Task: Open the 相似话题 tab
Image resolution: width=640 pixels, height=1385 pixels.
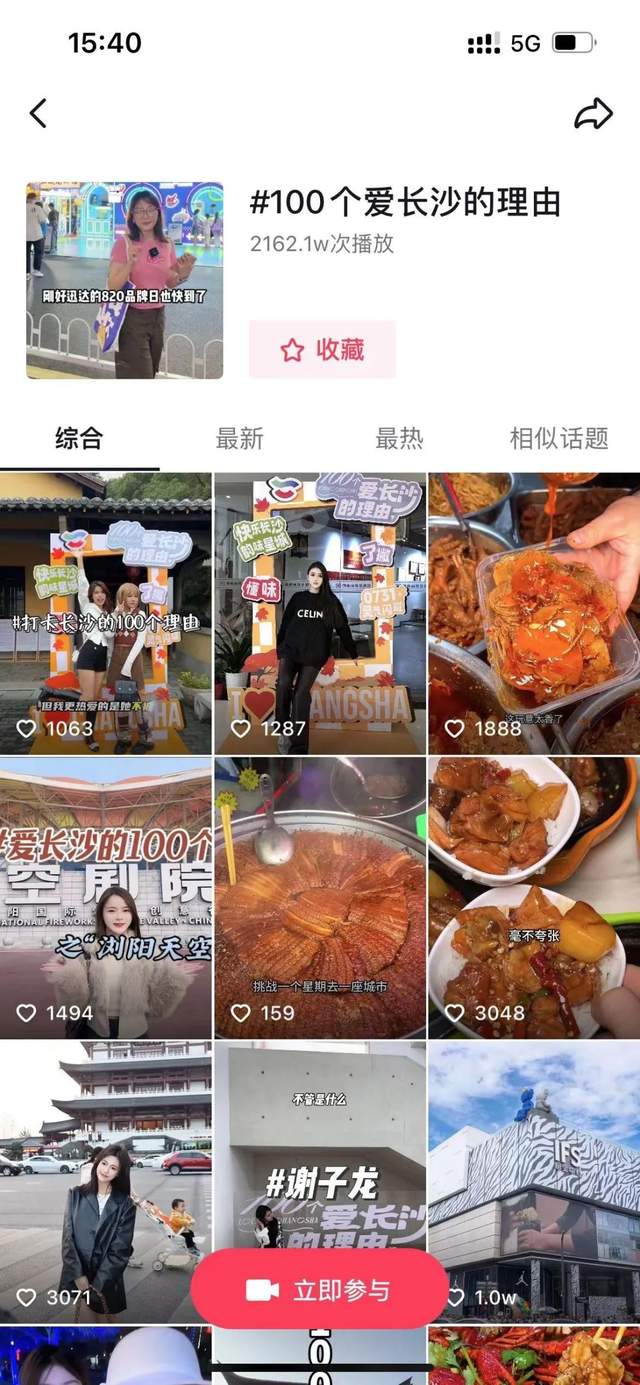Action: pos(559,438)
